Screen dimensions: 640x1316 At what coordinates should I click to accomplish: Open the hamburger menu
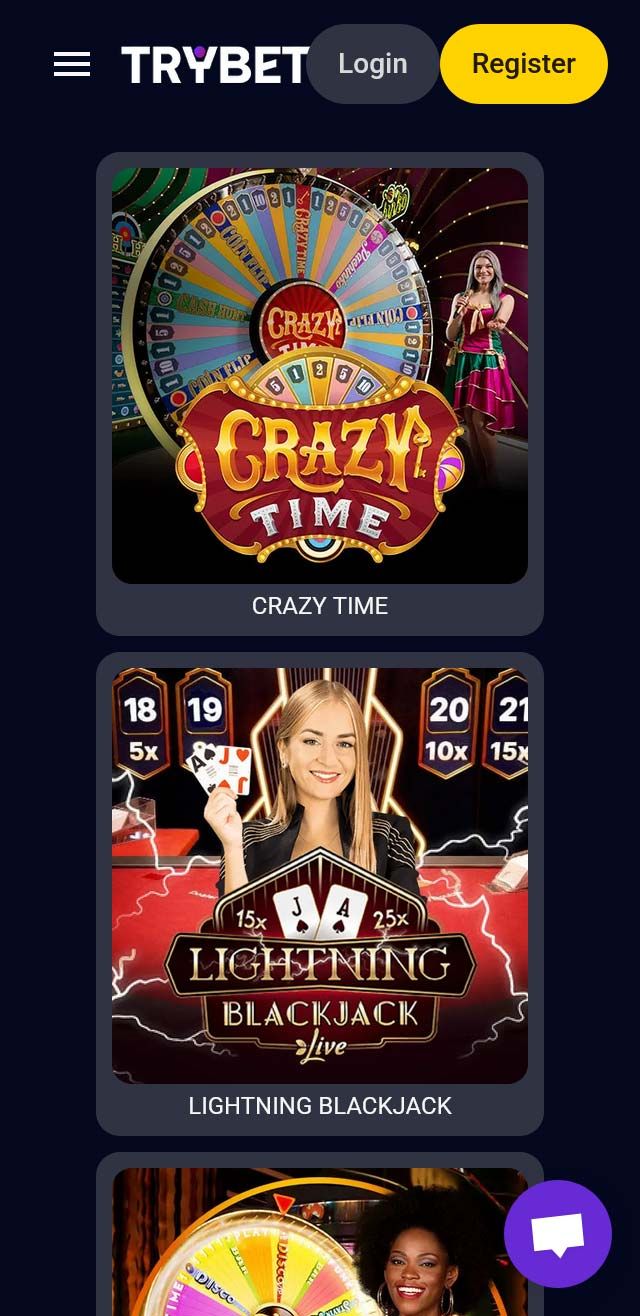72,64
